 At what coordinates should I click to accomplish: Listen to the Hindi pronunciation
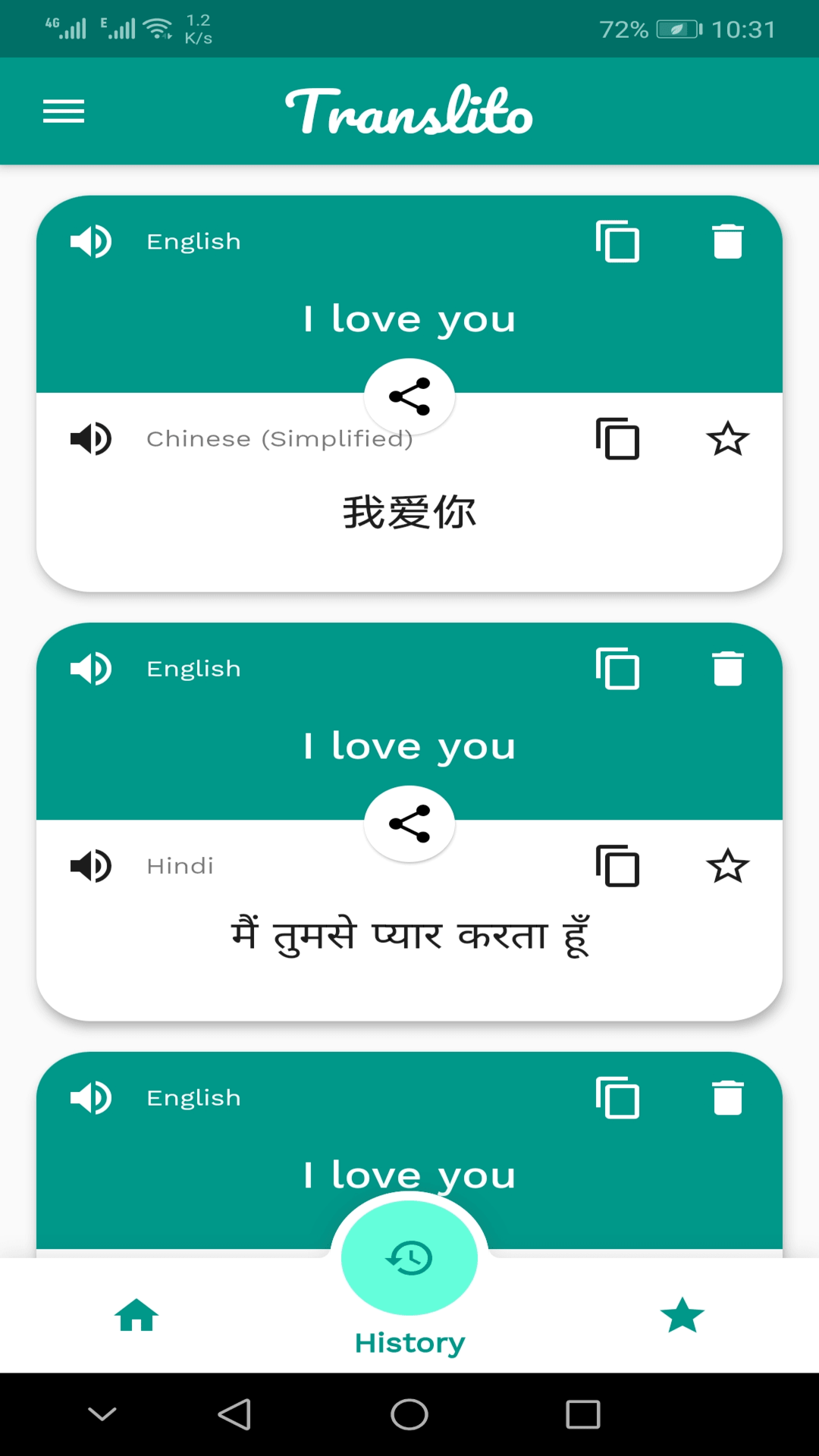coord(91,866)
